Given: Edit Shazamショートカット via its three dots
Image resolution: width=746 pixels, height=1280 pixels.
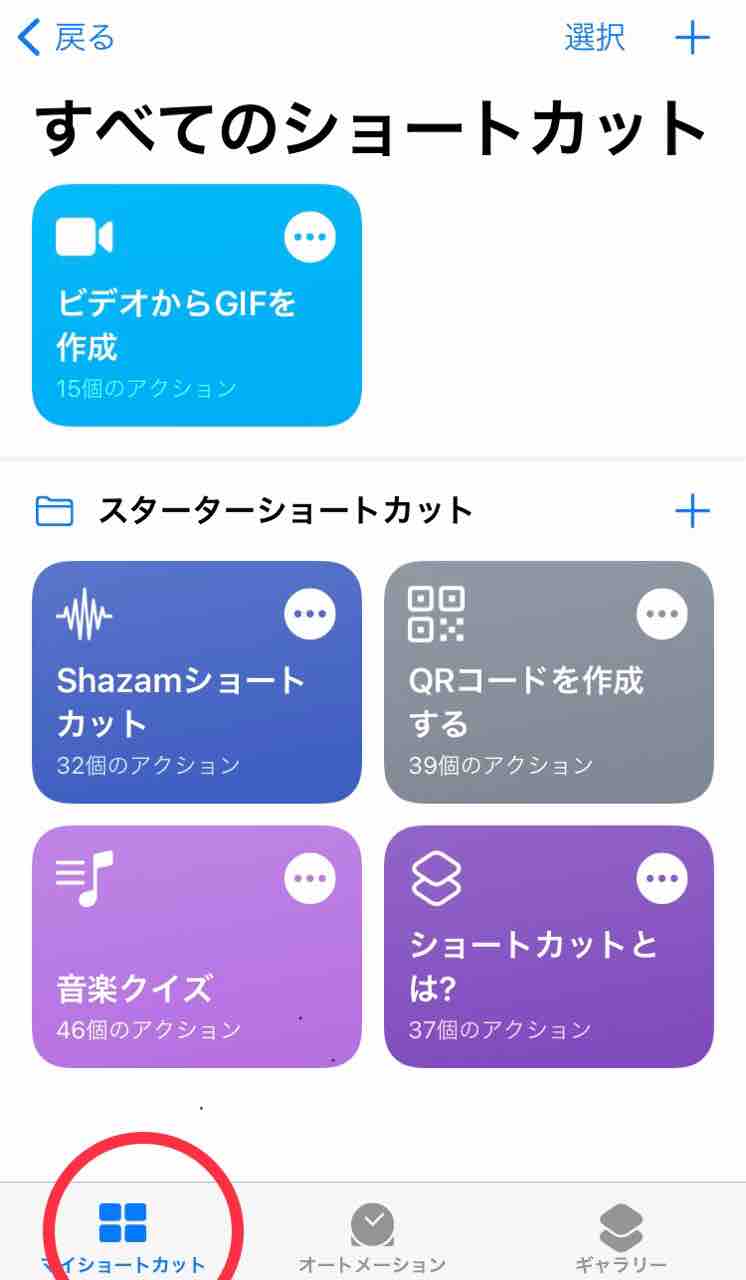Looking at the screenshot, I should tap(310, 613).
